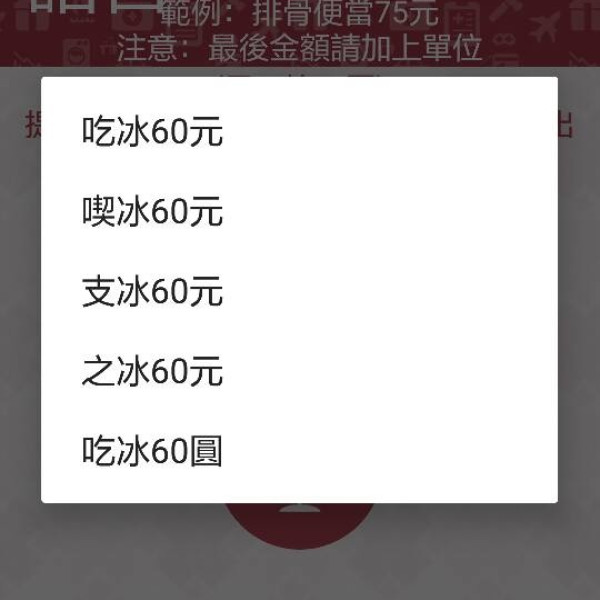This screenshot has height=600, width=600.
Task: Choose the 喫冰60元 suggestion
Action: coord(152,212)
